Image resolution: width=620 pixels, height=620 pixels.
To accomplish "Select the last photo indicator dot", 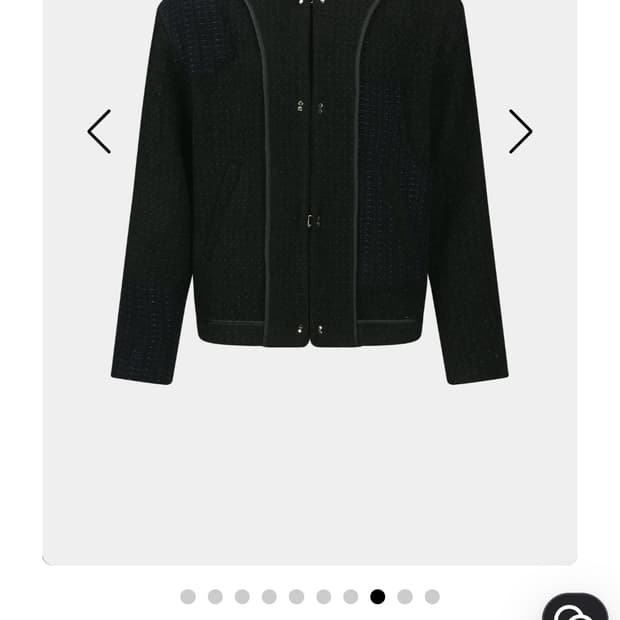I will [432, 597].
